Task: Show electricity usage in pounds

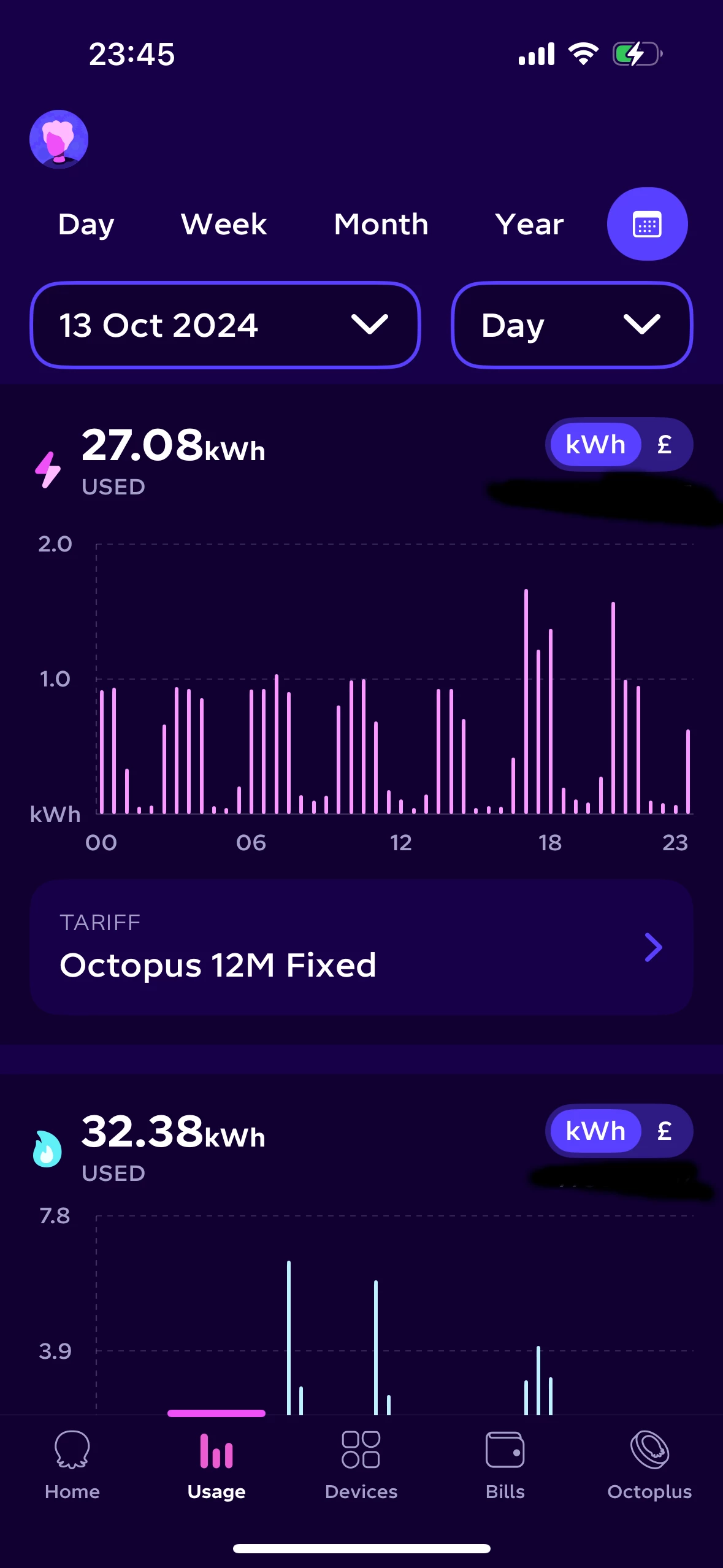Action: 665,445
